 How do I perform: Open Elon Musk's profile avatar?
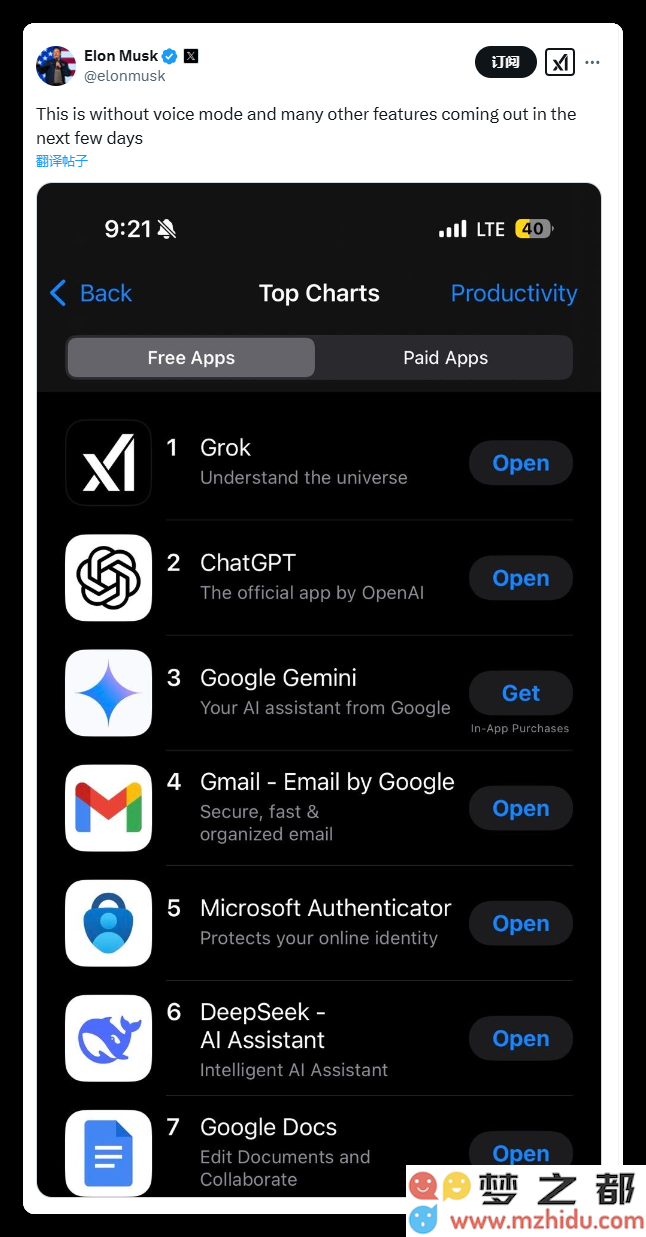(x=56, y=66)
